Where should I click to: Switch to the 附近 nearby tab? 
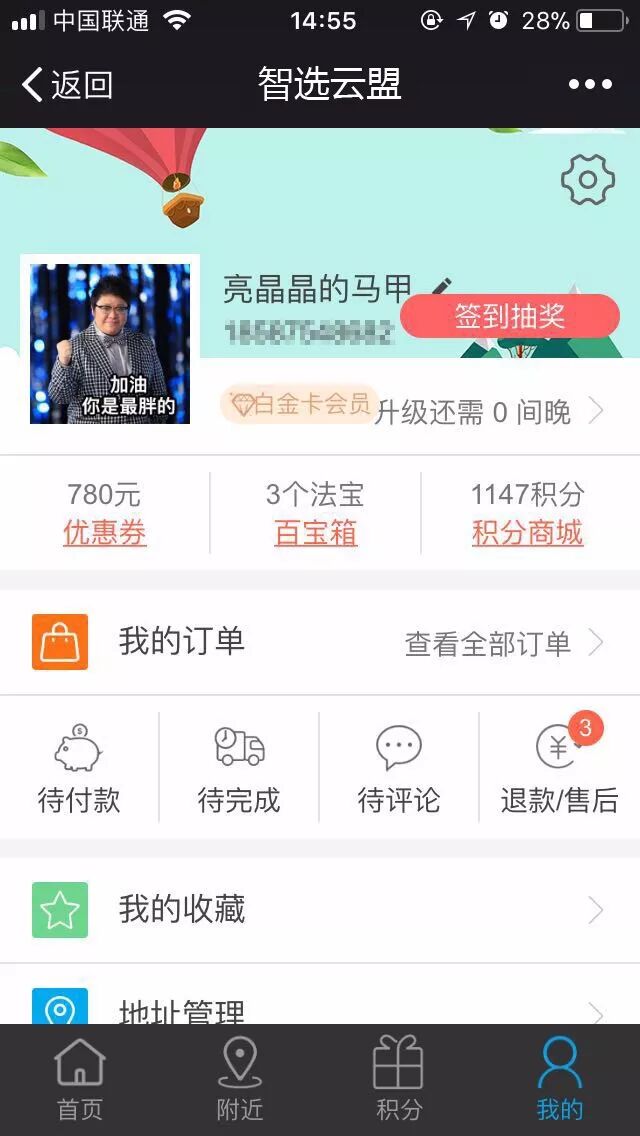240,1079
